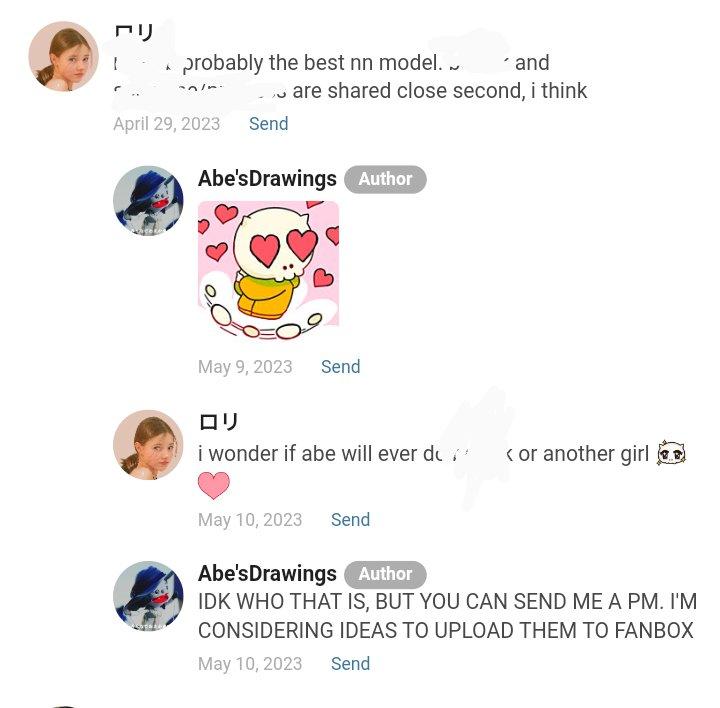Open the AbeʼsDrawings avatar beside the FANBOX reply
The height and width of the screenshot is (708, 720).
coord(148,596)
